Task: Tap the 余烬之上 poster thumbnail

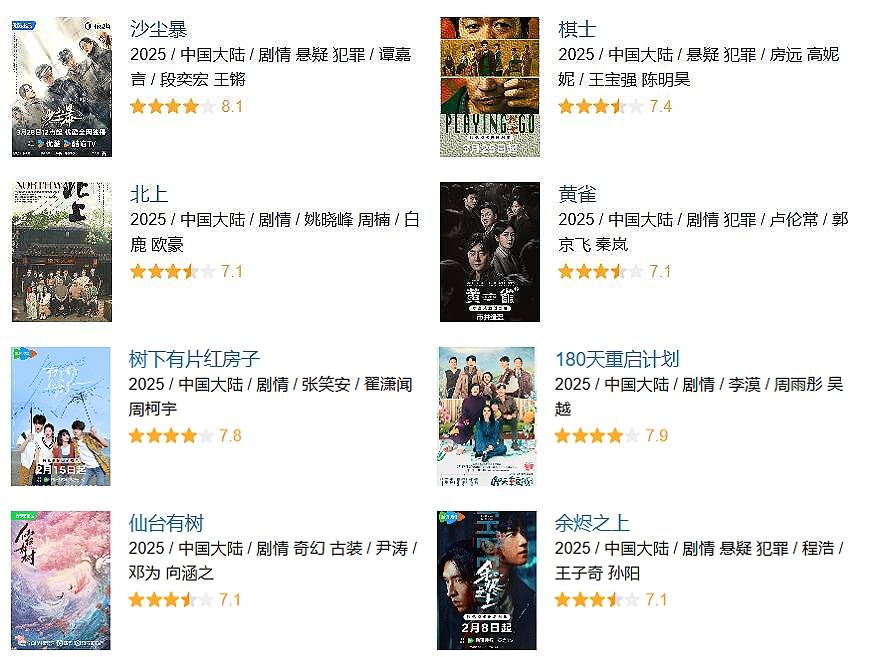Action: pos(487,581)
